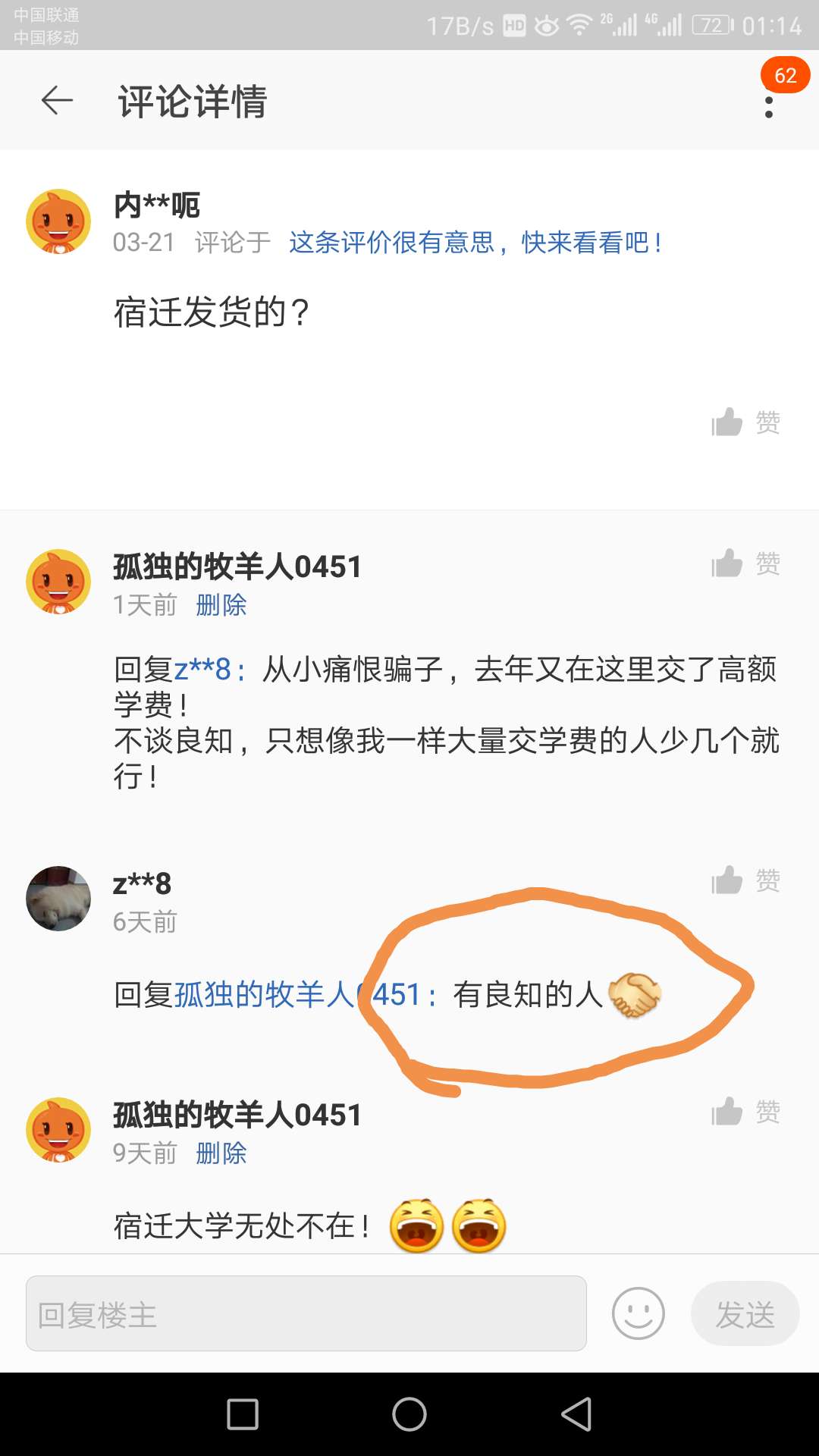Focus the 回复楼主 reply field
Image resolution: width=819 pixels, height=1456 pixels.
[306, 1313]
